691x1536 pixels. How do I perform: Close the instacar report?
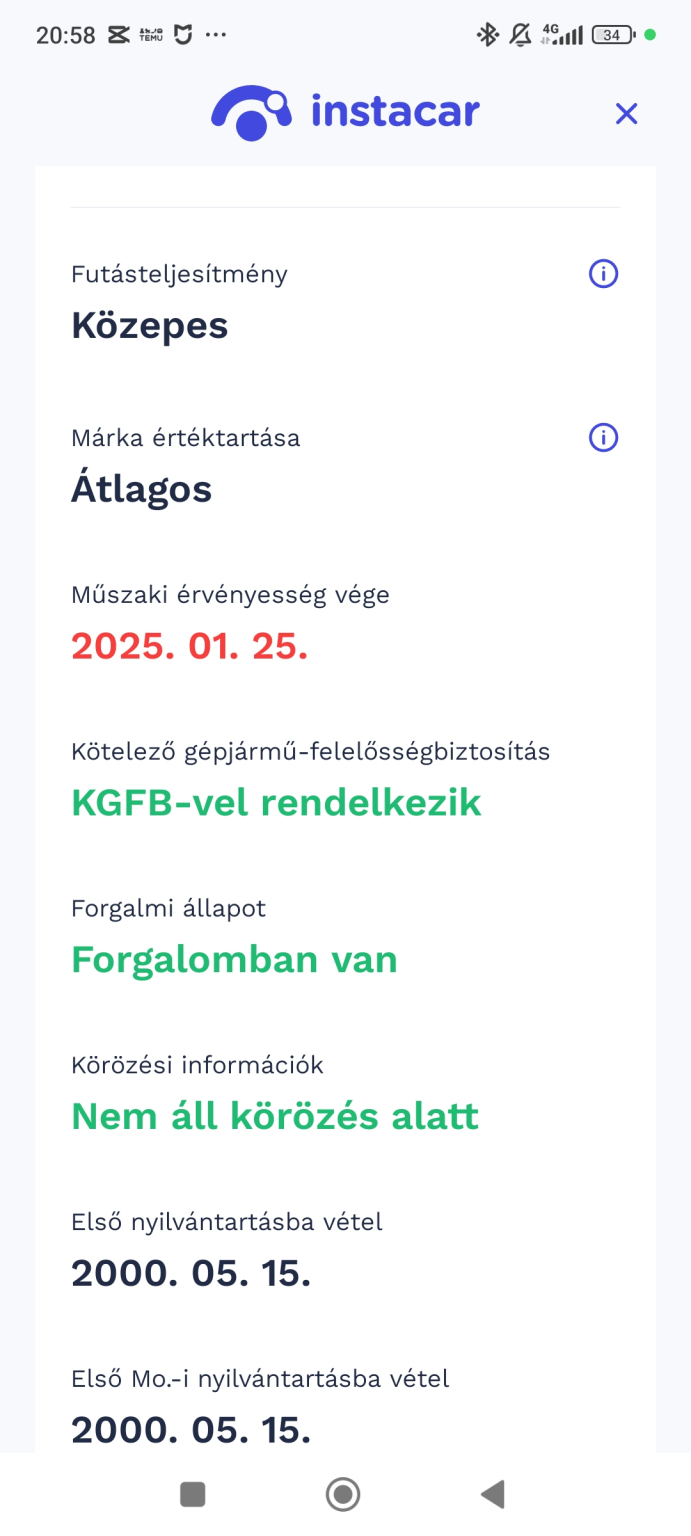[626, 114]
